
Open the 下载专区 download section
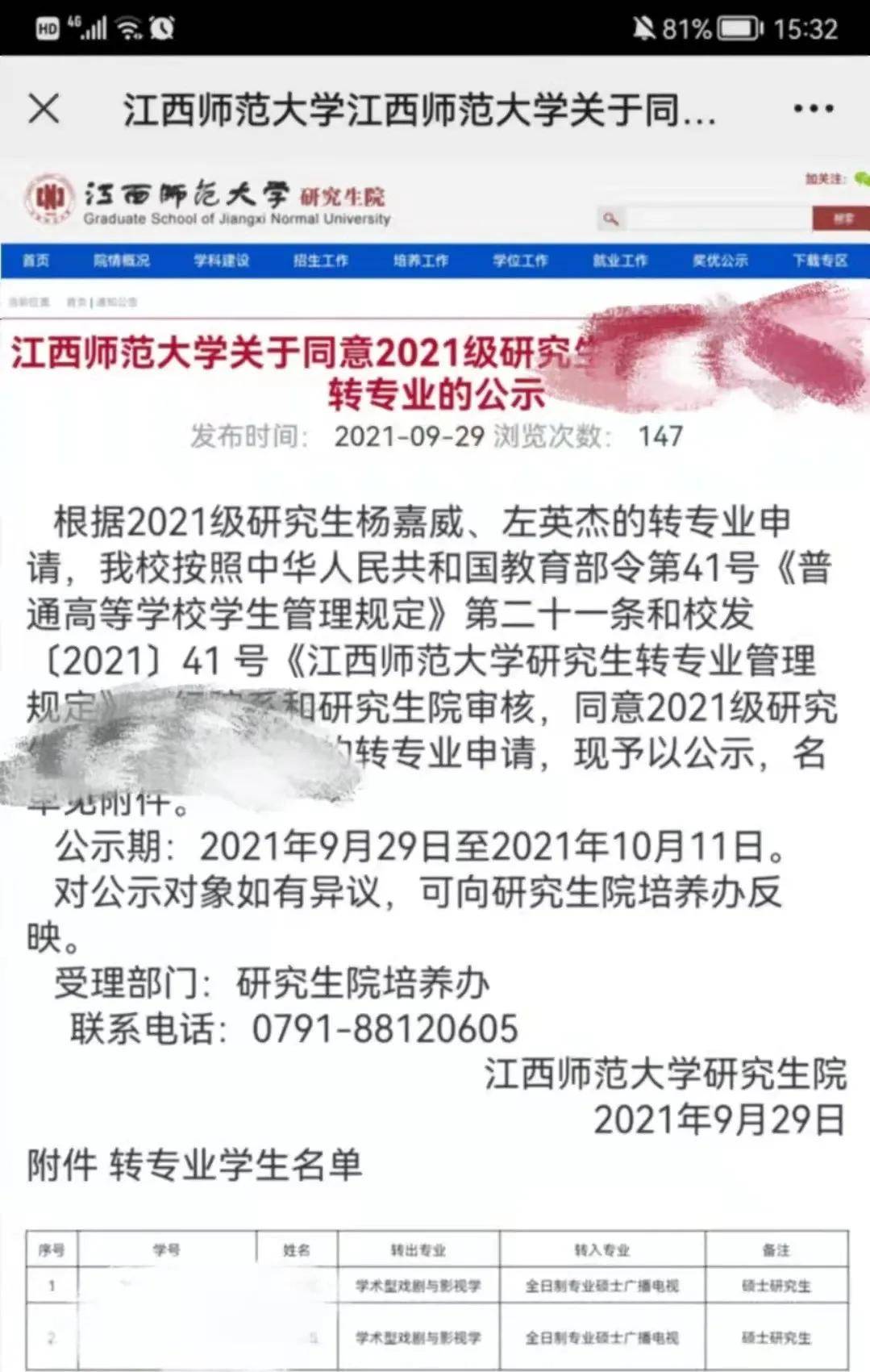820,261
